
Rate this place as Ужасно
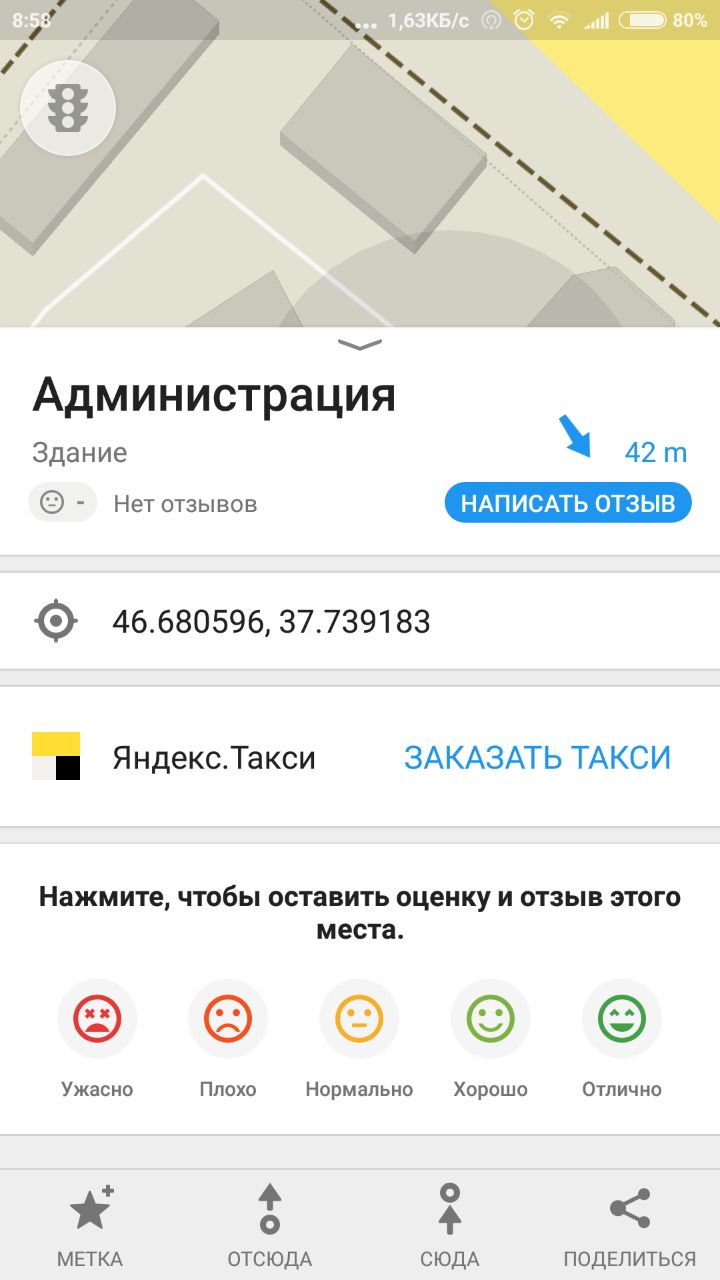click(x=97, y=1019)
